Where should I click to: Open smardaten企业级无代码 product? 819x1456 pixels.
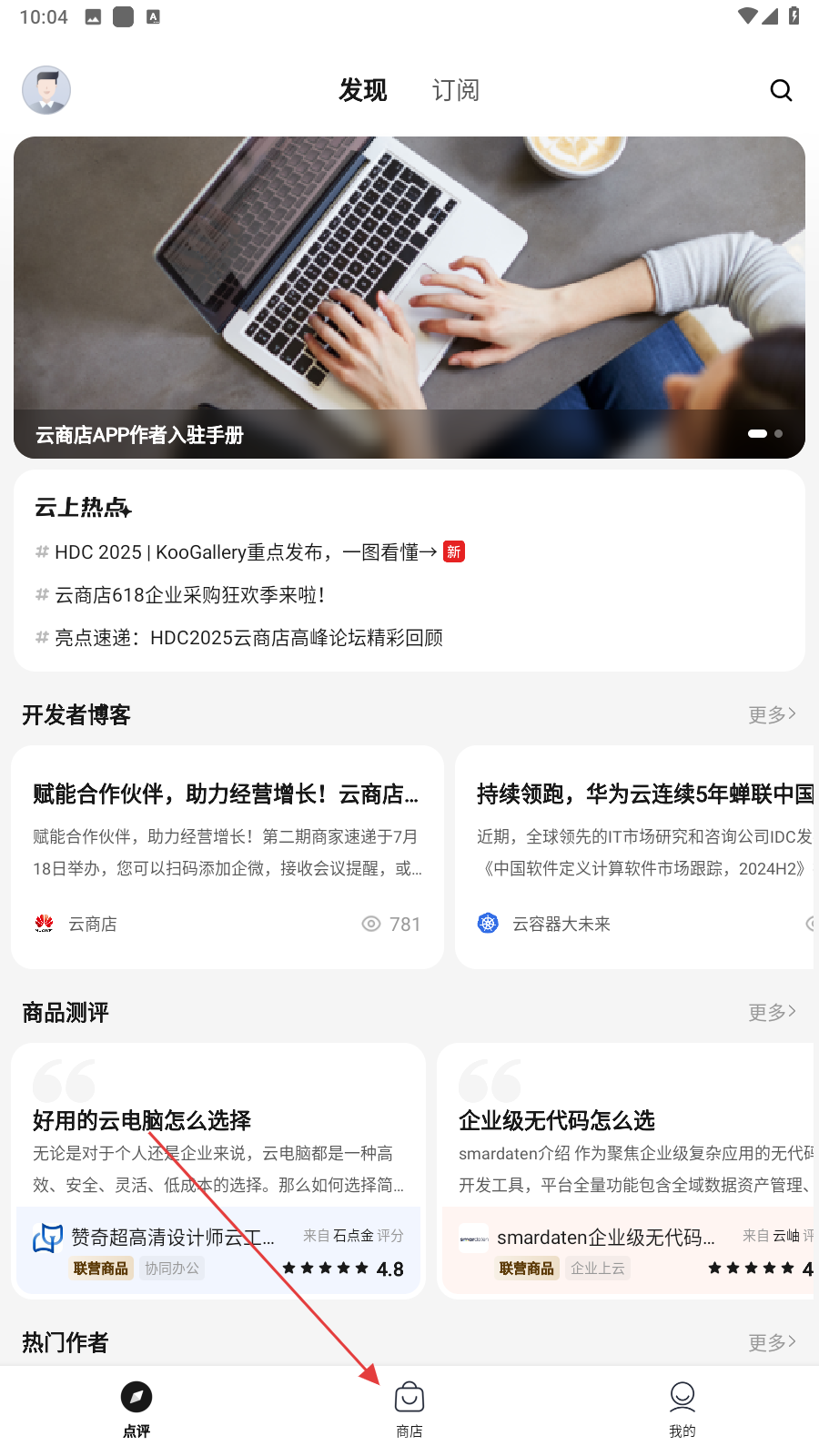[x=628, y=1250]
